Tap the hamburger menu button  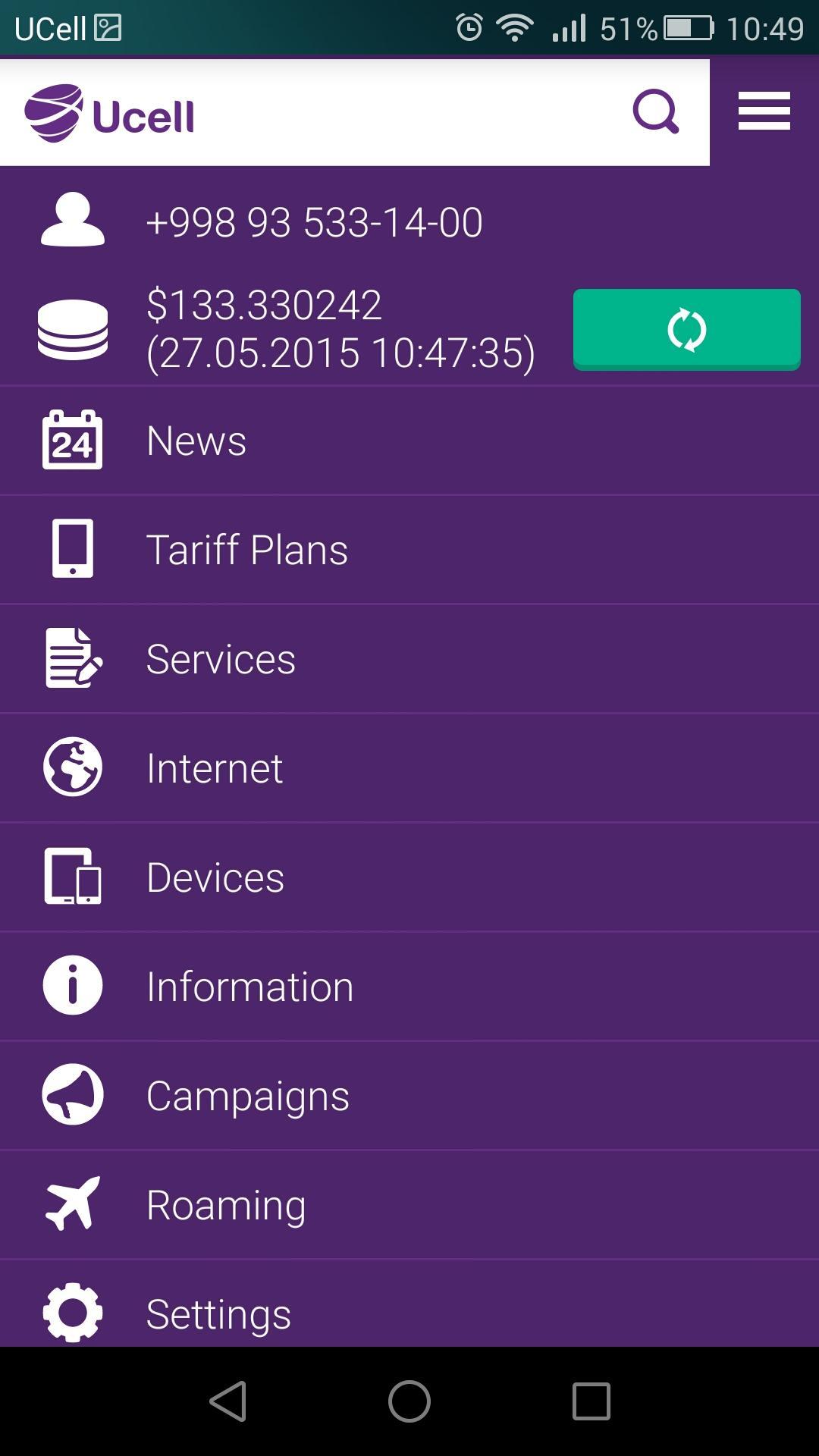[x=764, y=111]
